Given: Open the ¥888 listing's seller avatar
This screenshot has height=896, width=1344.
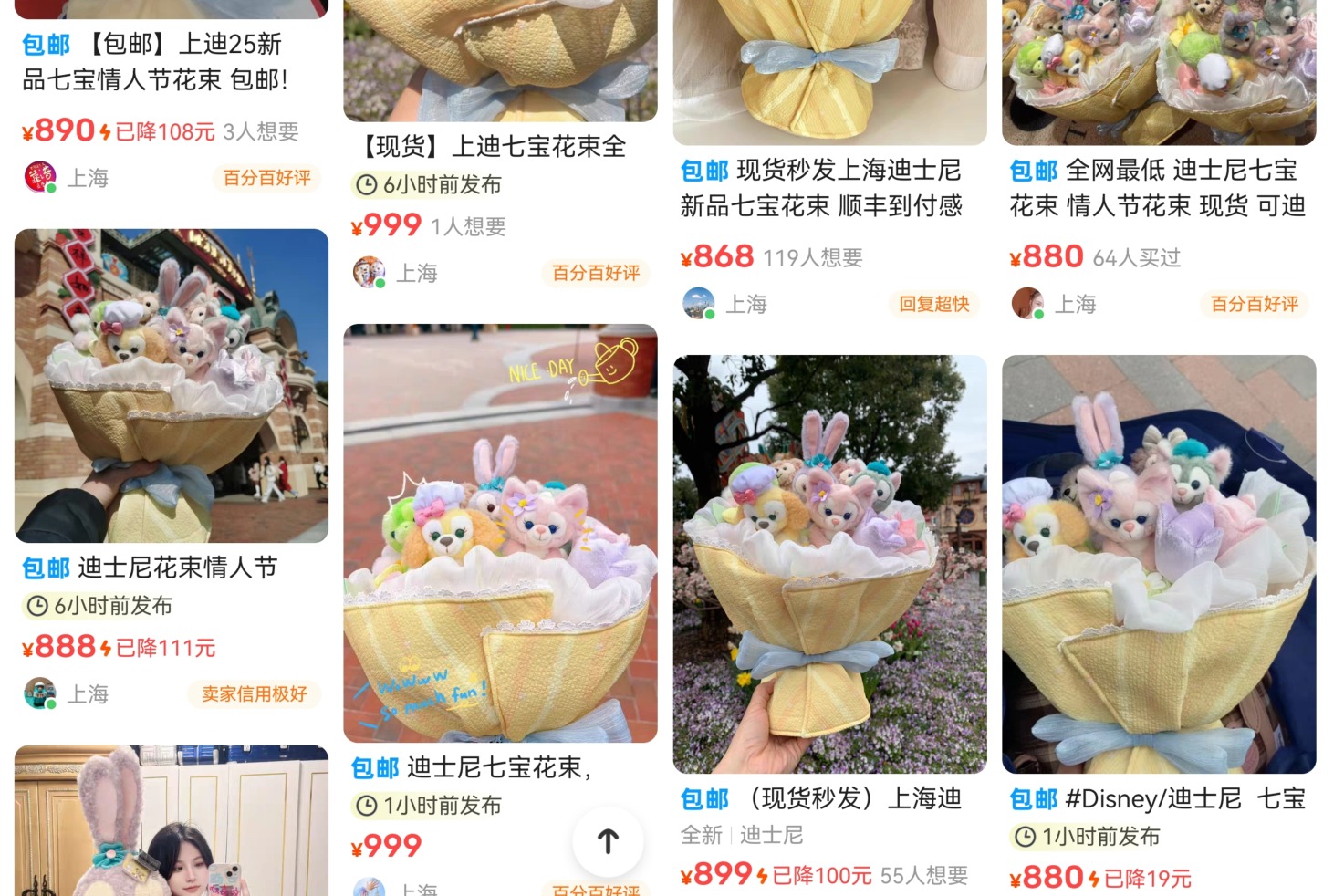Looking at the screenshot, I should (40, 694).
